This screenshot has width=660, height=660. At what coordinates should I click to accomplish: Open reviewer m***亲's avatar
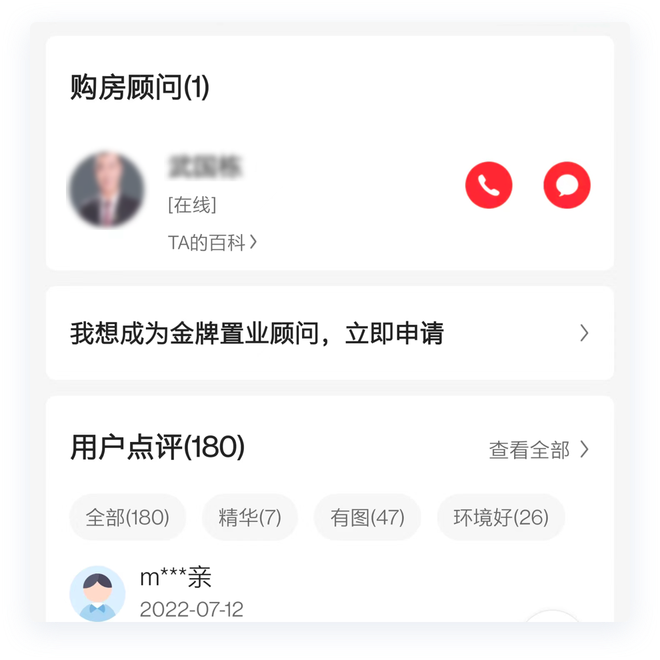(x=97, y=593)
